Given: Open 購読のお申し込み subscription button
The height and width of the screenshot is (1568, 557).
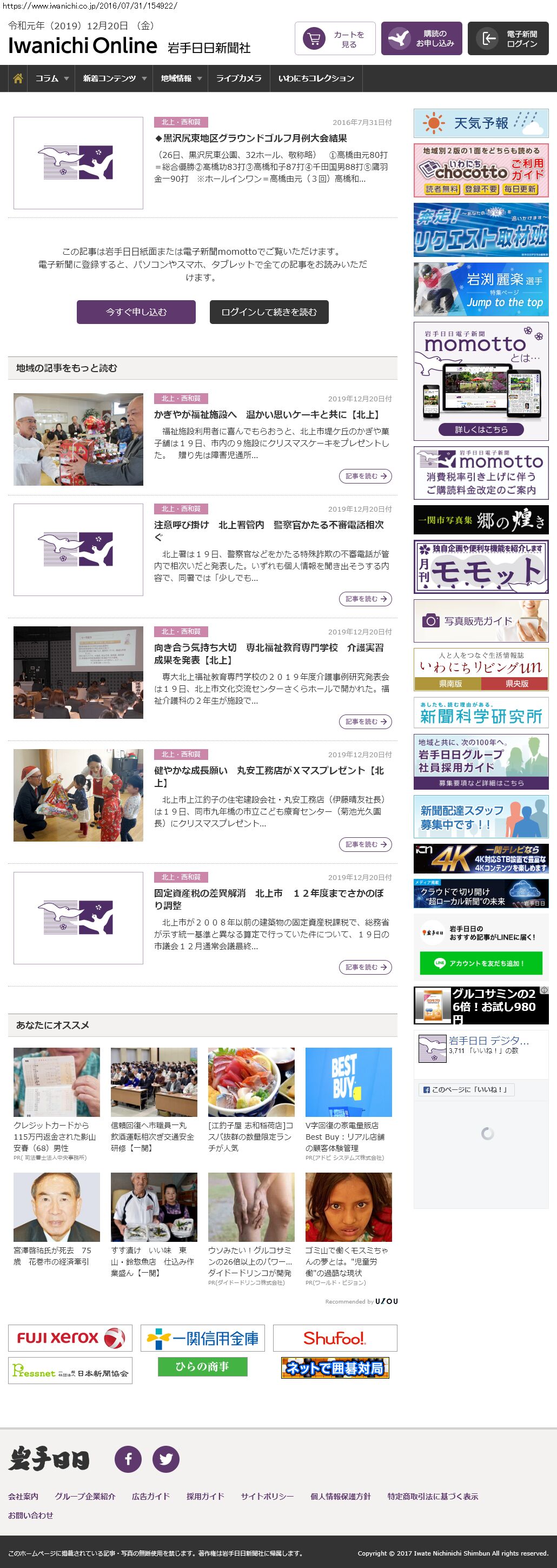Looking at the screenshot, I should pyautogui.click(x=421, y=39).
